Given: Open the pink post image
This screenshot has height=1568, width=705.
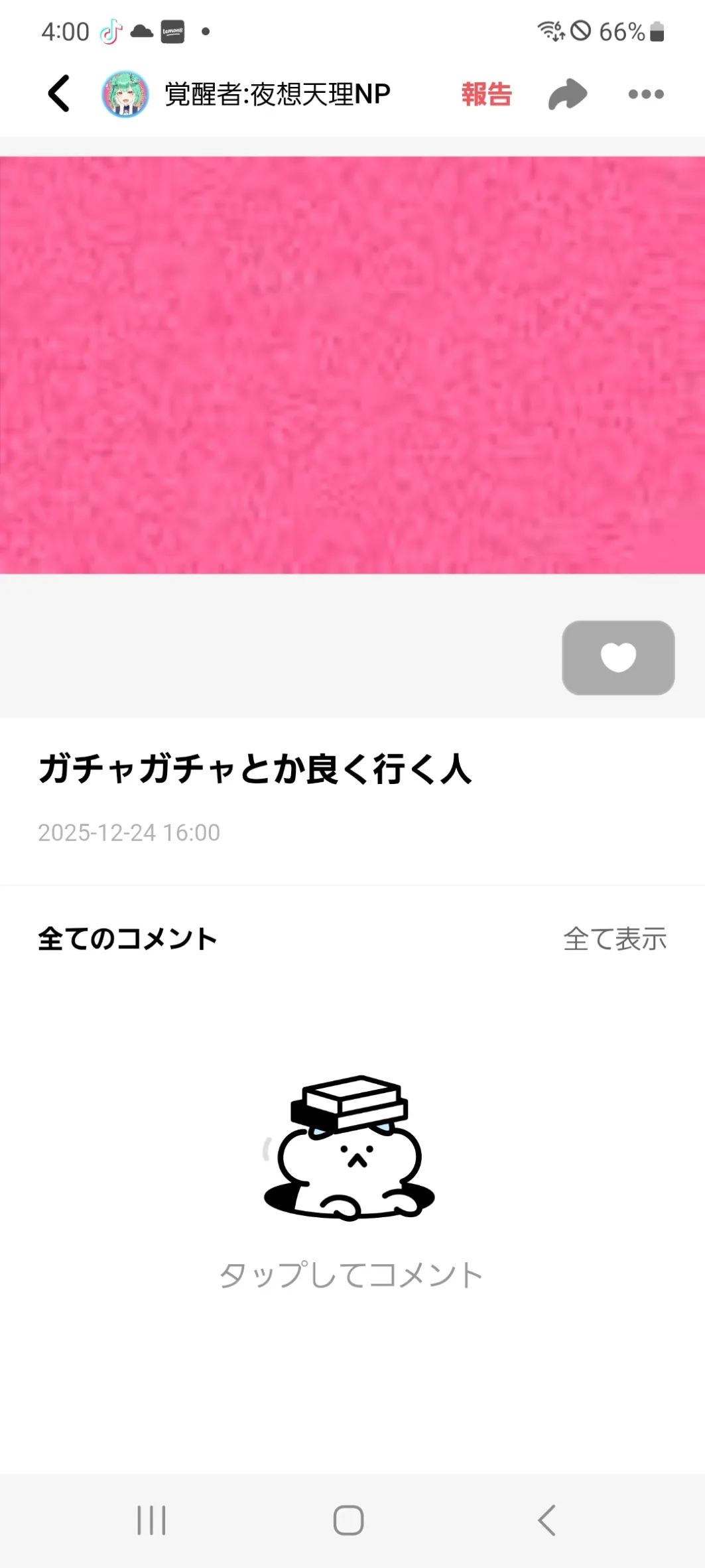Looking at the screenshot, I should pos(352,365).
